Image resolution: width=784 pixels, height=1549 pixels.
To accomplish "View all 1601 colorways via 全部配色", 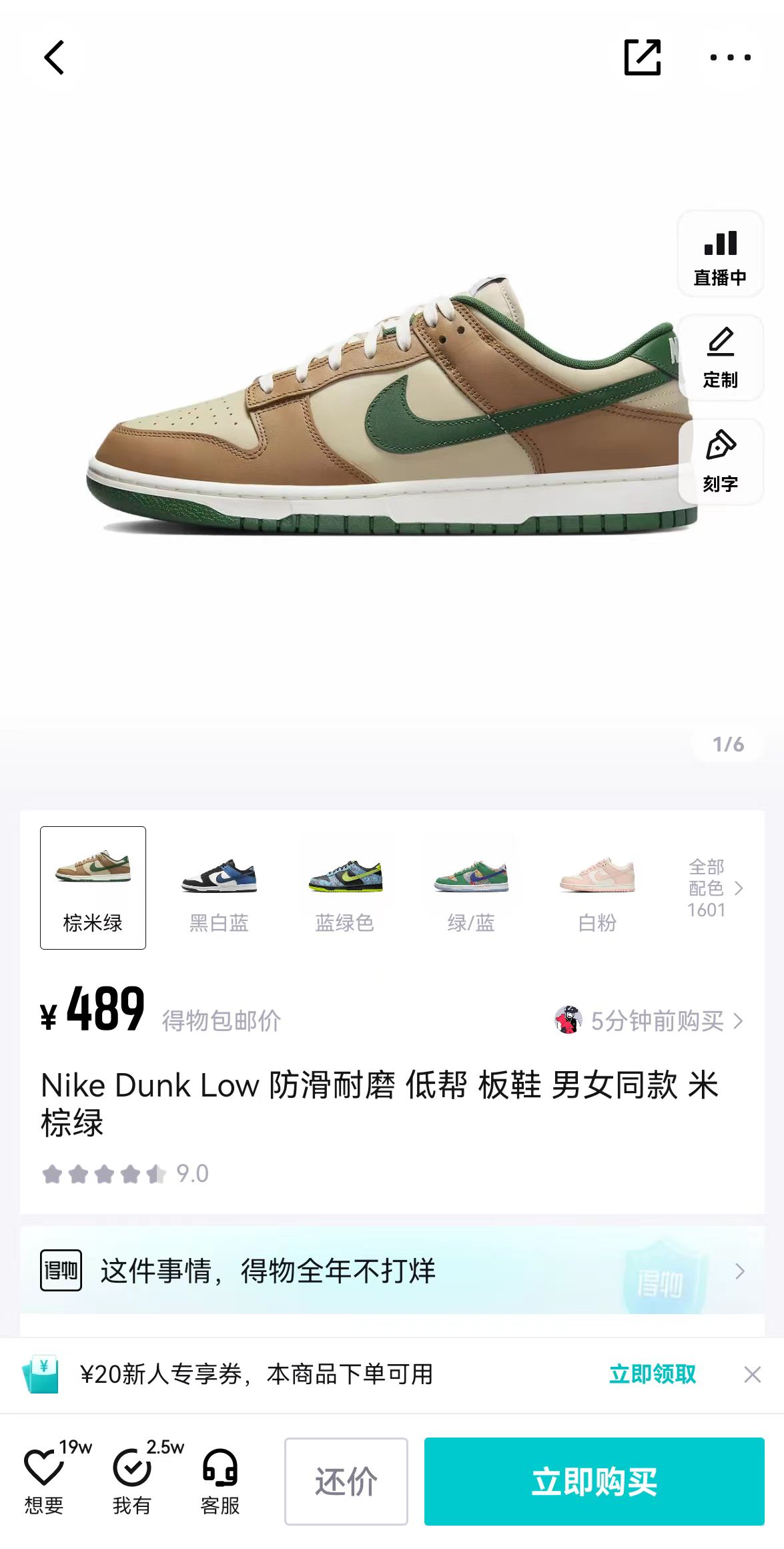I will coord(715,888).
